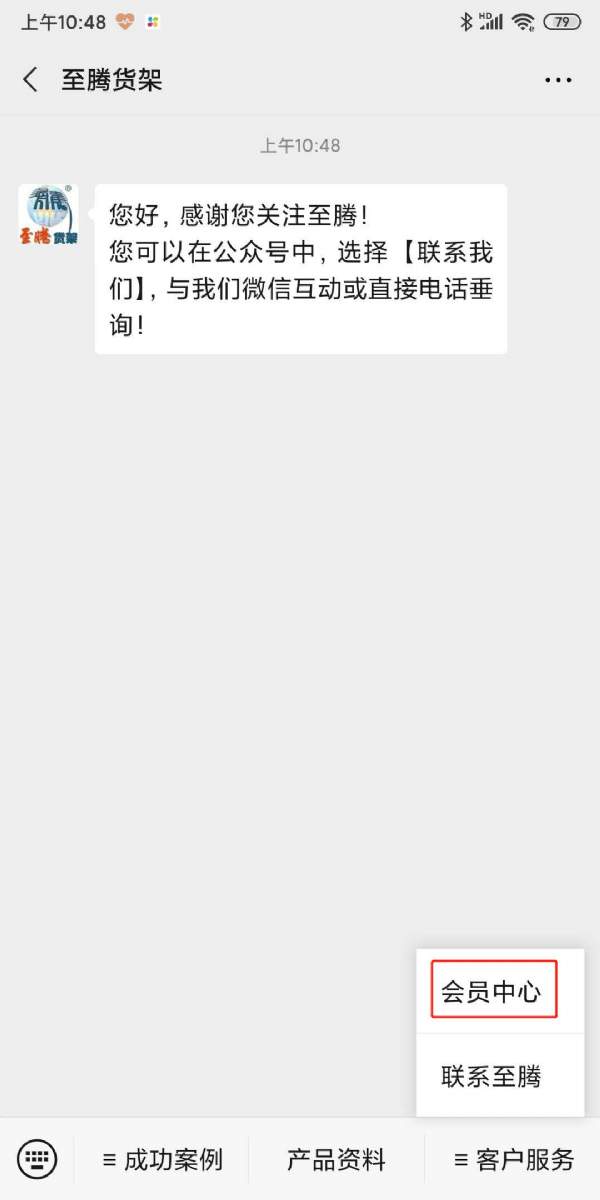Choose 联系至腾 from the popup menu
The width and height of the screenshot is (600, 1200).
tap(492, 1076)
